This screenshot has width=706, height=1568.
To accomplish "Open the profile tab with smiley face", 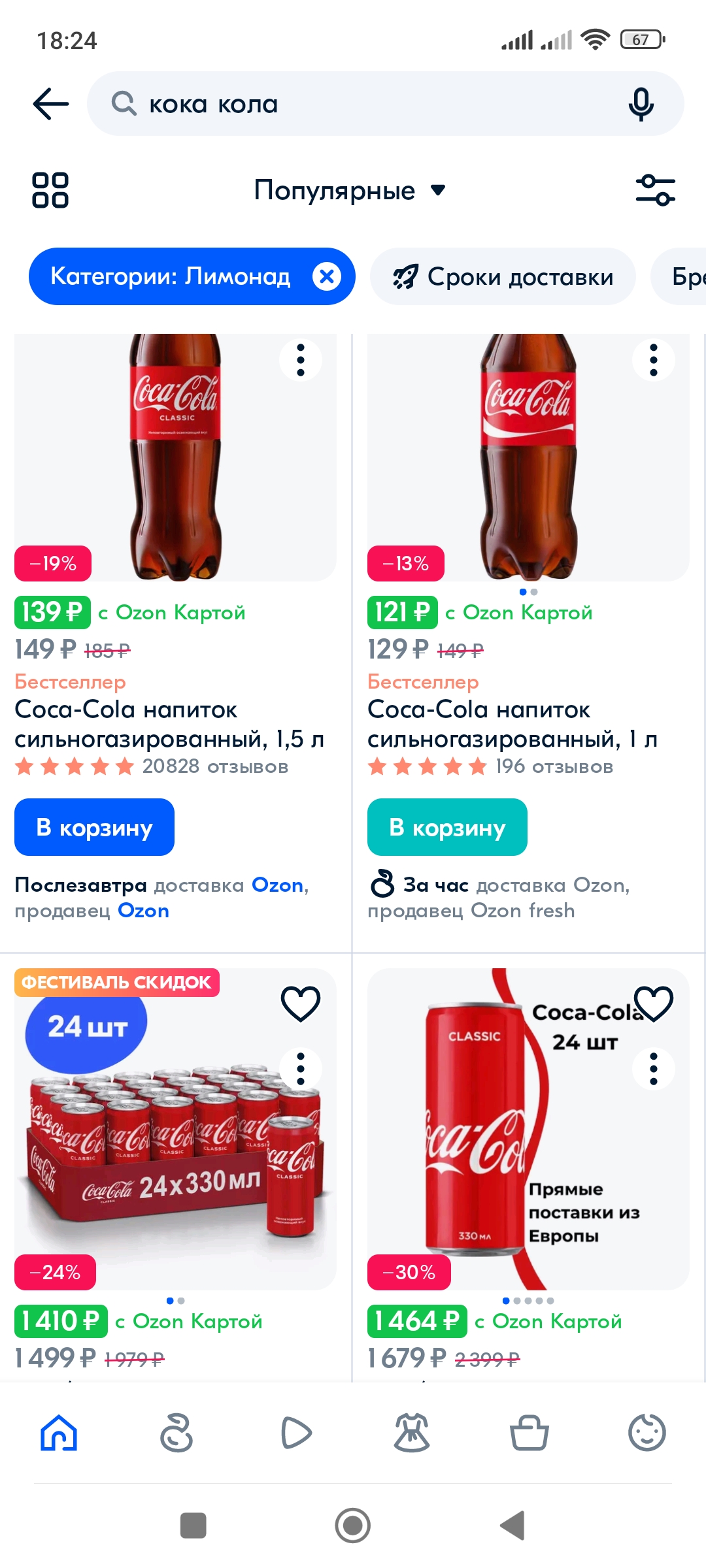I will coord(647,1433).
